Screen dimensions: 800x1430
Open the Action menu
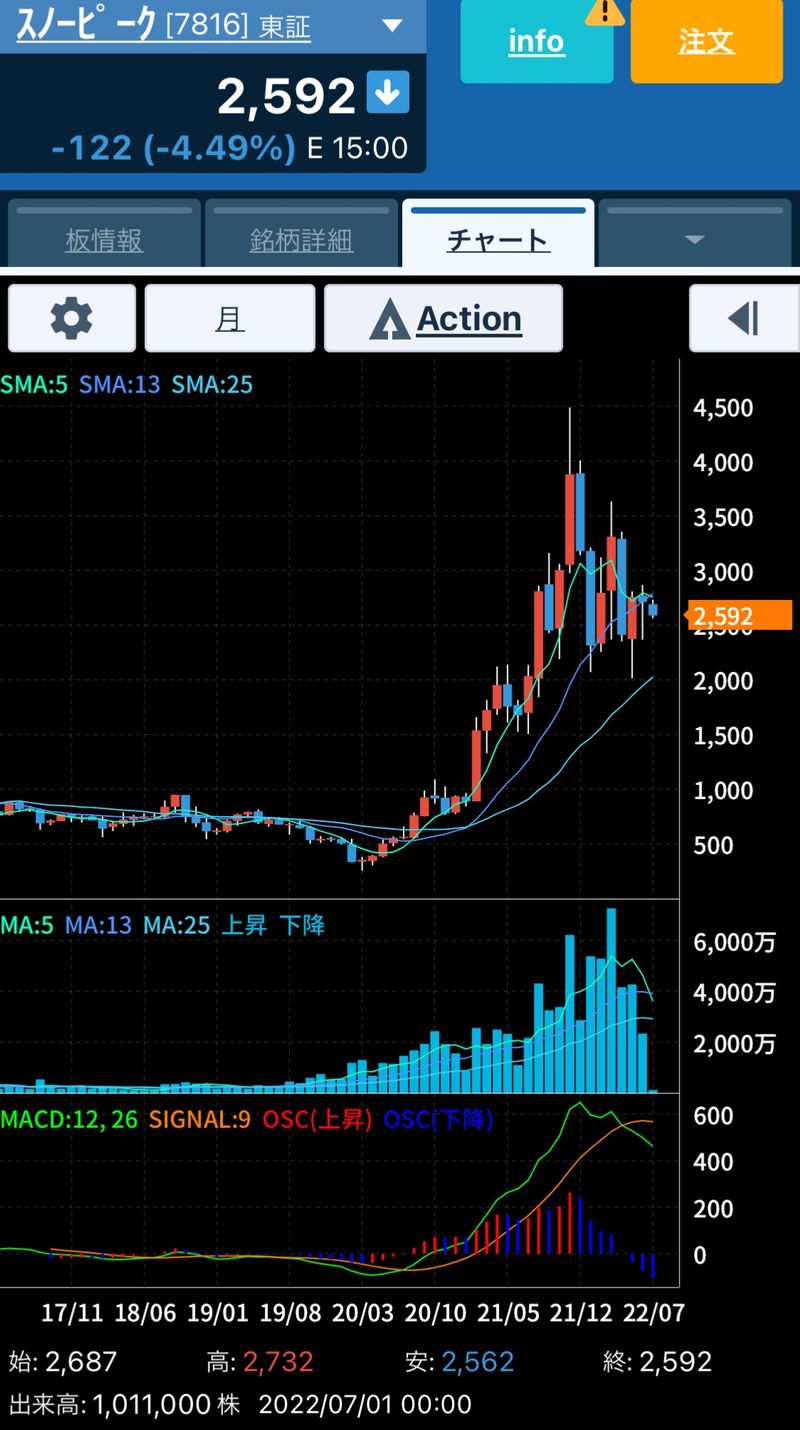[x=443, y=319]
